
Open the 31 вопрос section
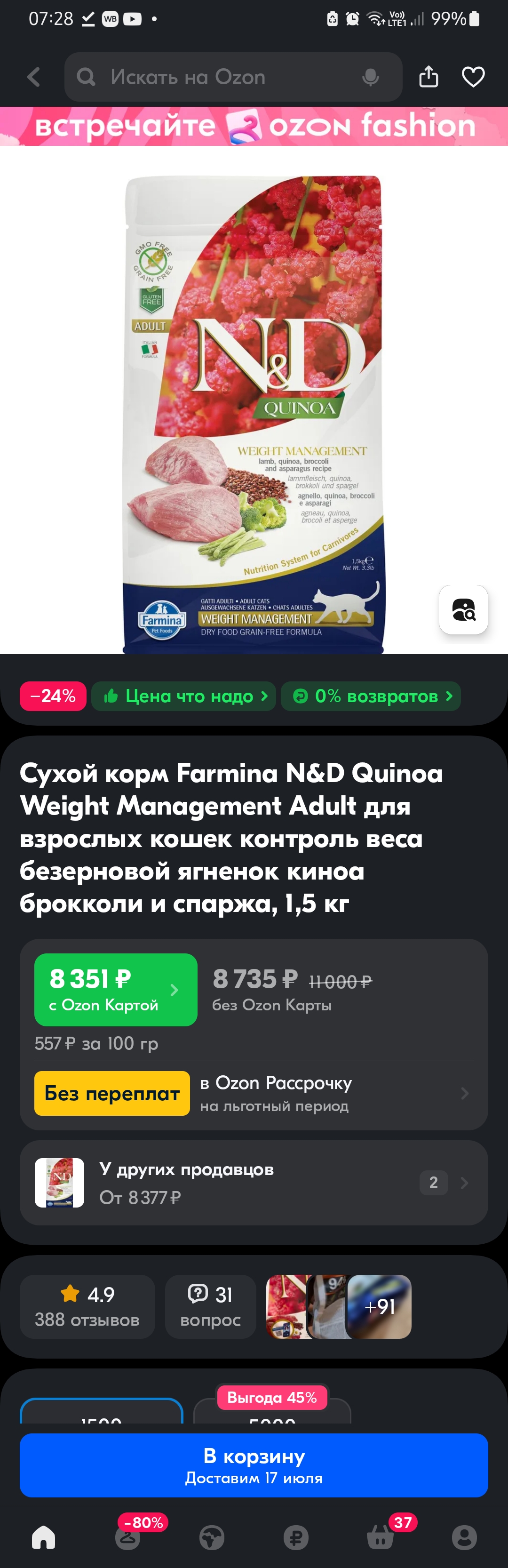click(210, 1307)
